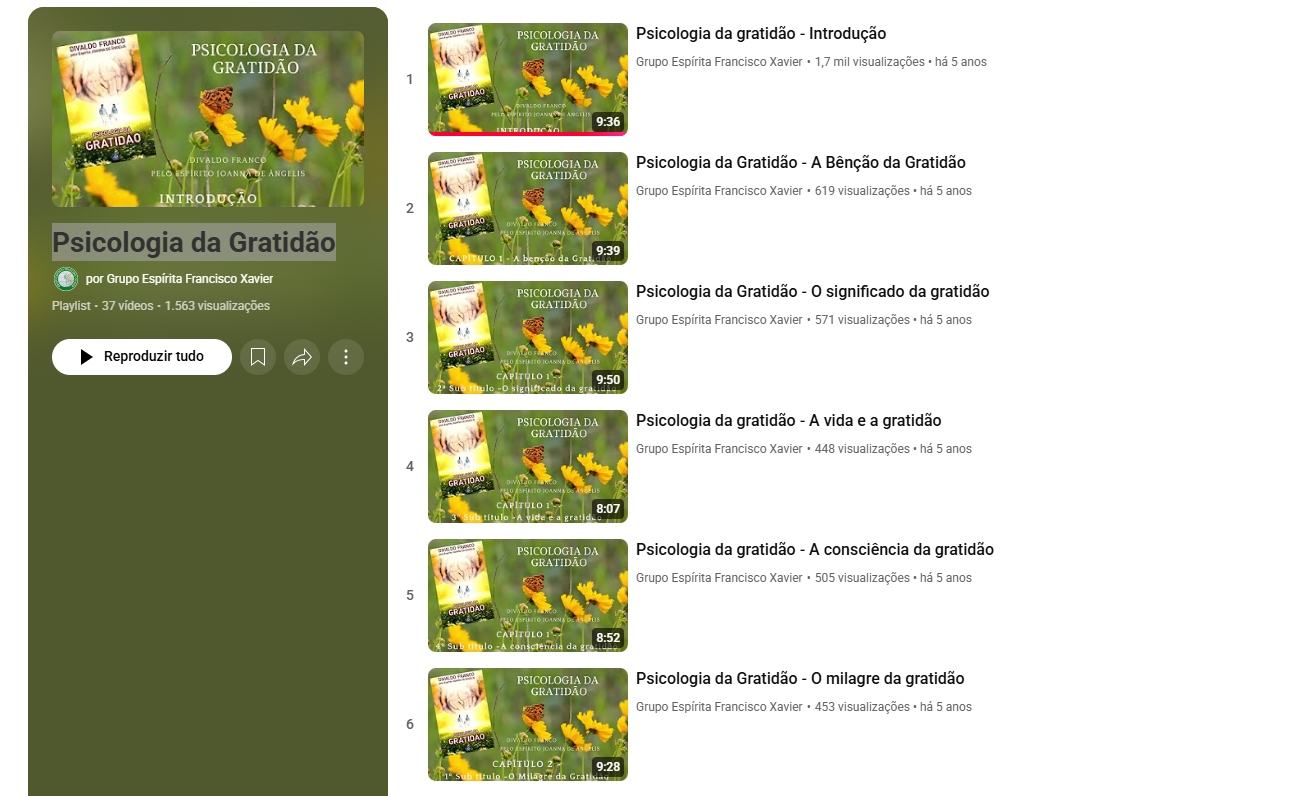The width and height of the screenshot is (1314, 796).
Task: Play the video O milagre da gratidão
Action: (800, 679)
